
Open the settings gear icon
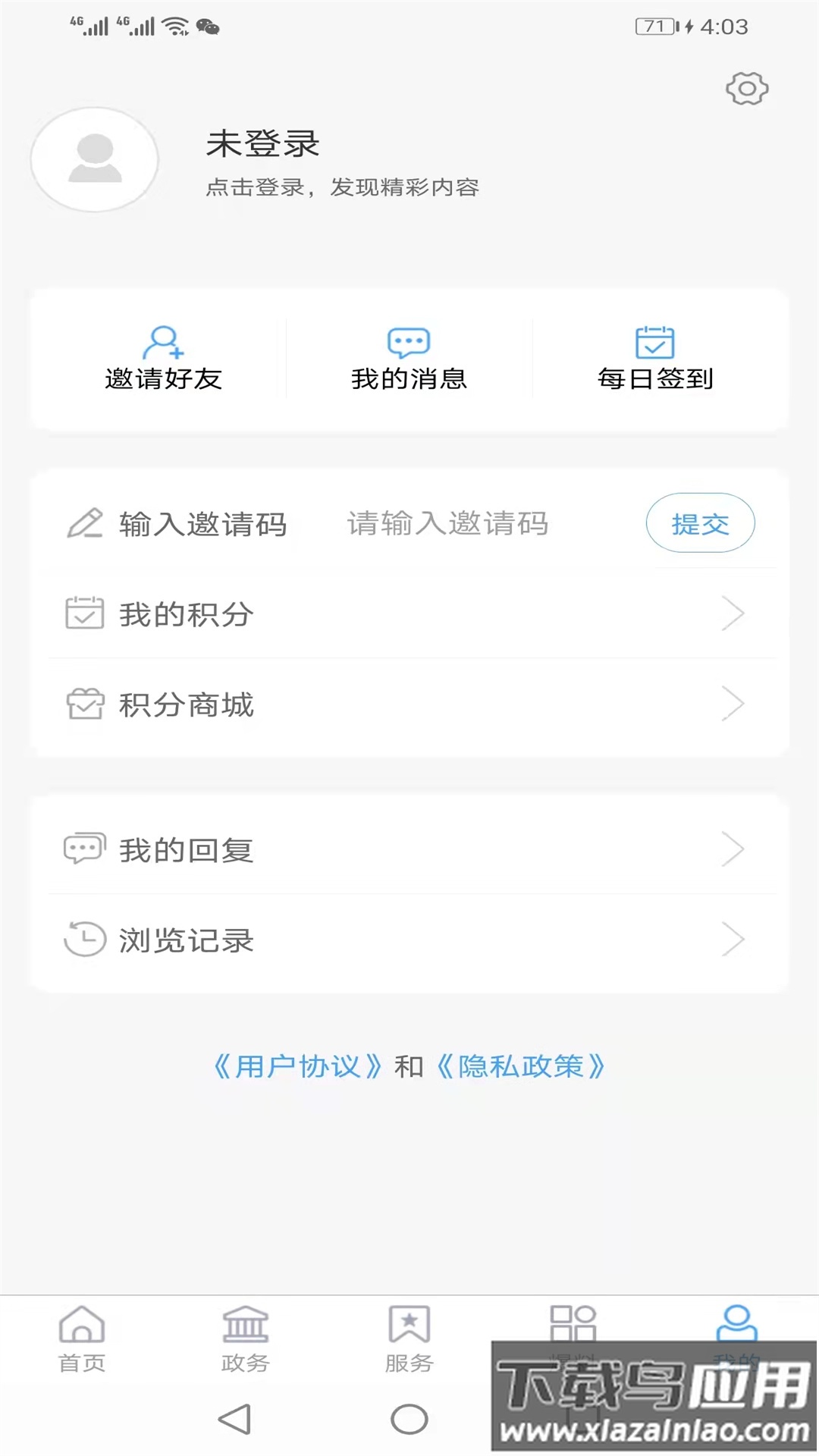pos(747,89)
